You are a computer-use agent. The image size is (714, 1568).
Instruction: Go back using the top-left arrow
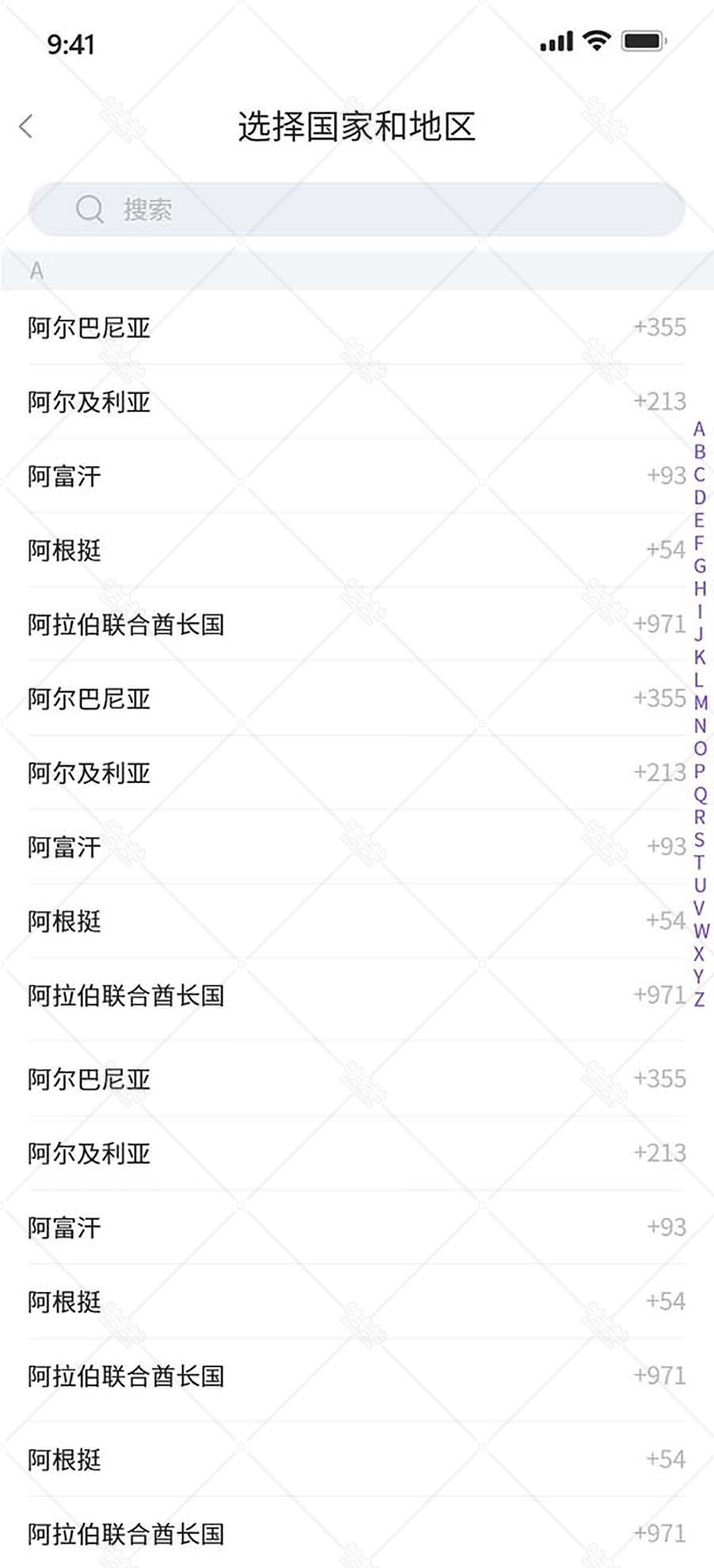click(26, 126)
